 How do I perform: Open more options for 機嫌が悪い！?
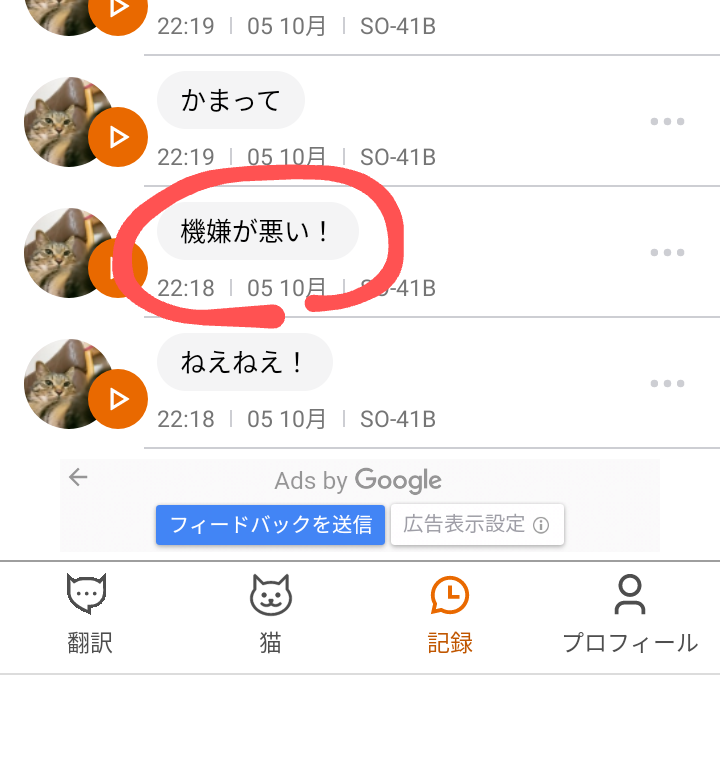click(x=667, y=253)
